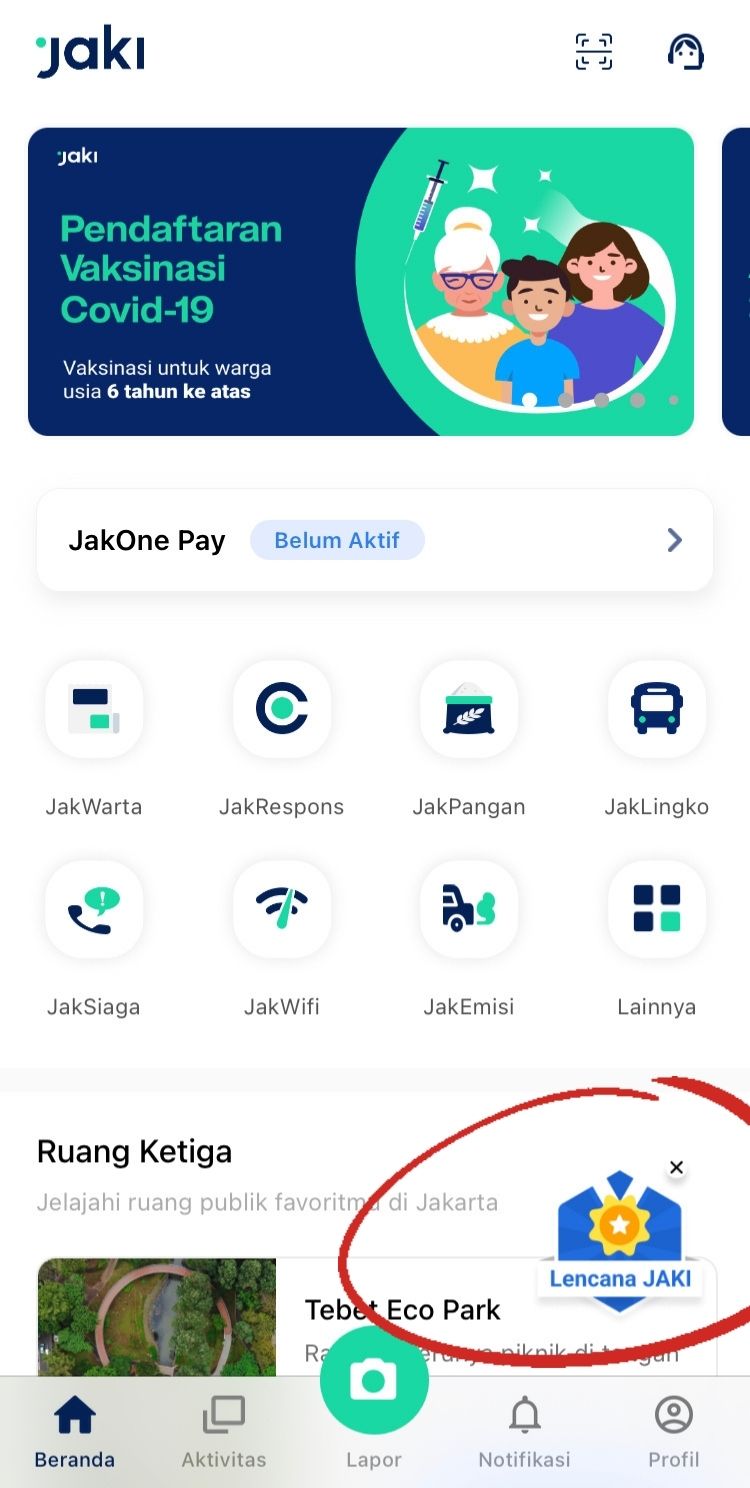Open JakWarta service
This screenshot has height=1488, width=750.
(94, 709)
